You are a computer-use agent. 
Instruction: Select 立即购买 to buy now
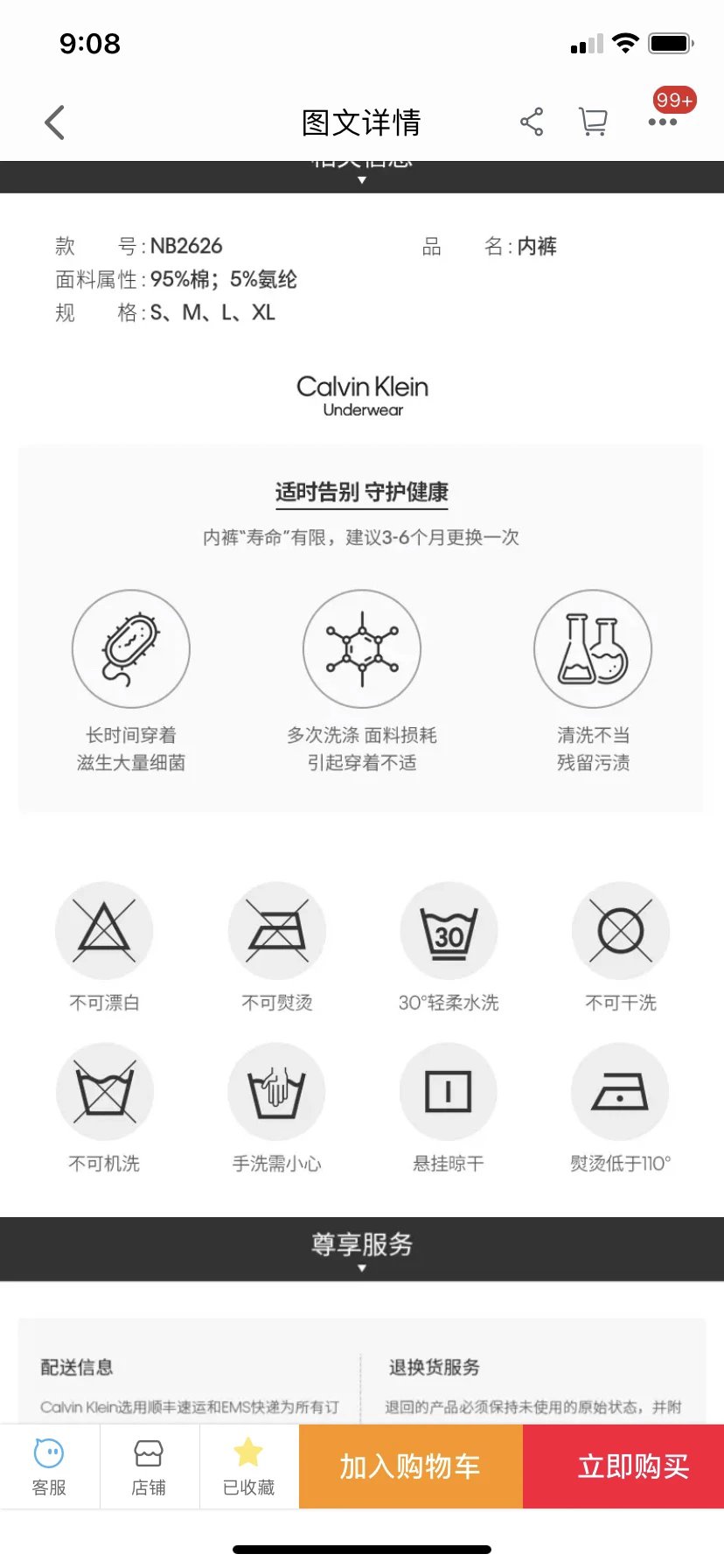pos(633,1466)
